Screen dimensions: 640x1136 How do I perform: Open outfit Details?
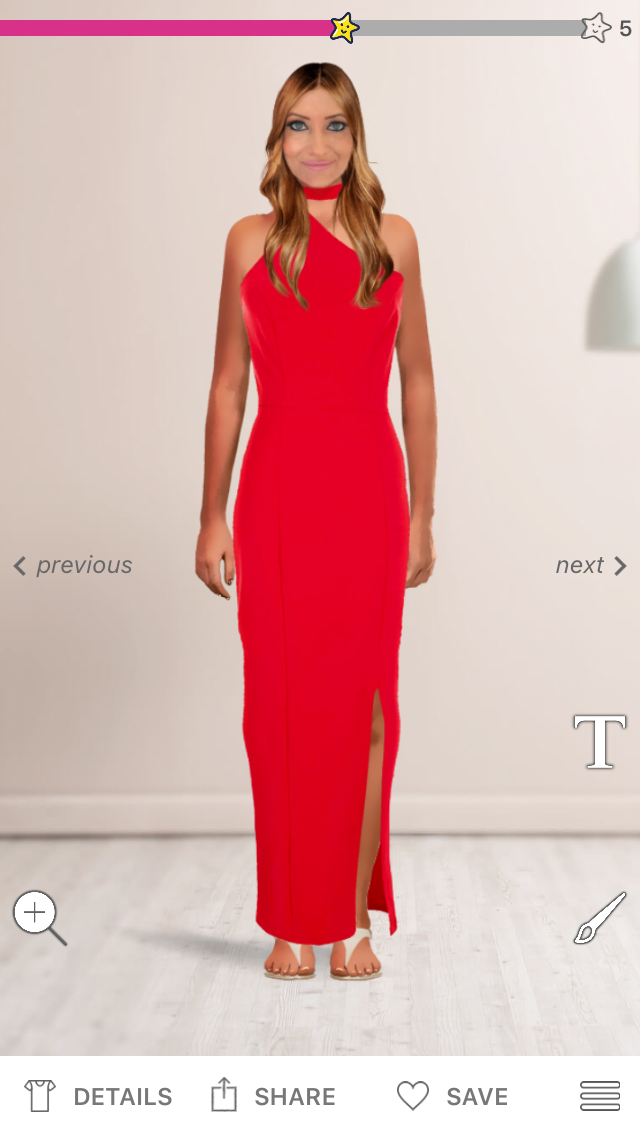tap(99, 1096)
